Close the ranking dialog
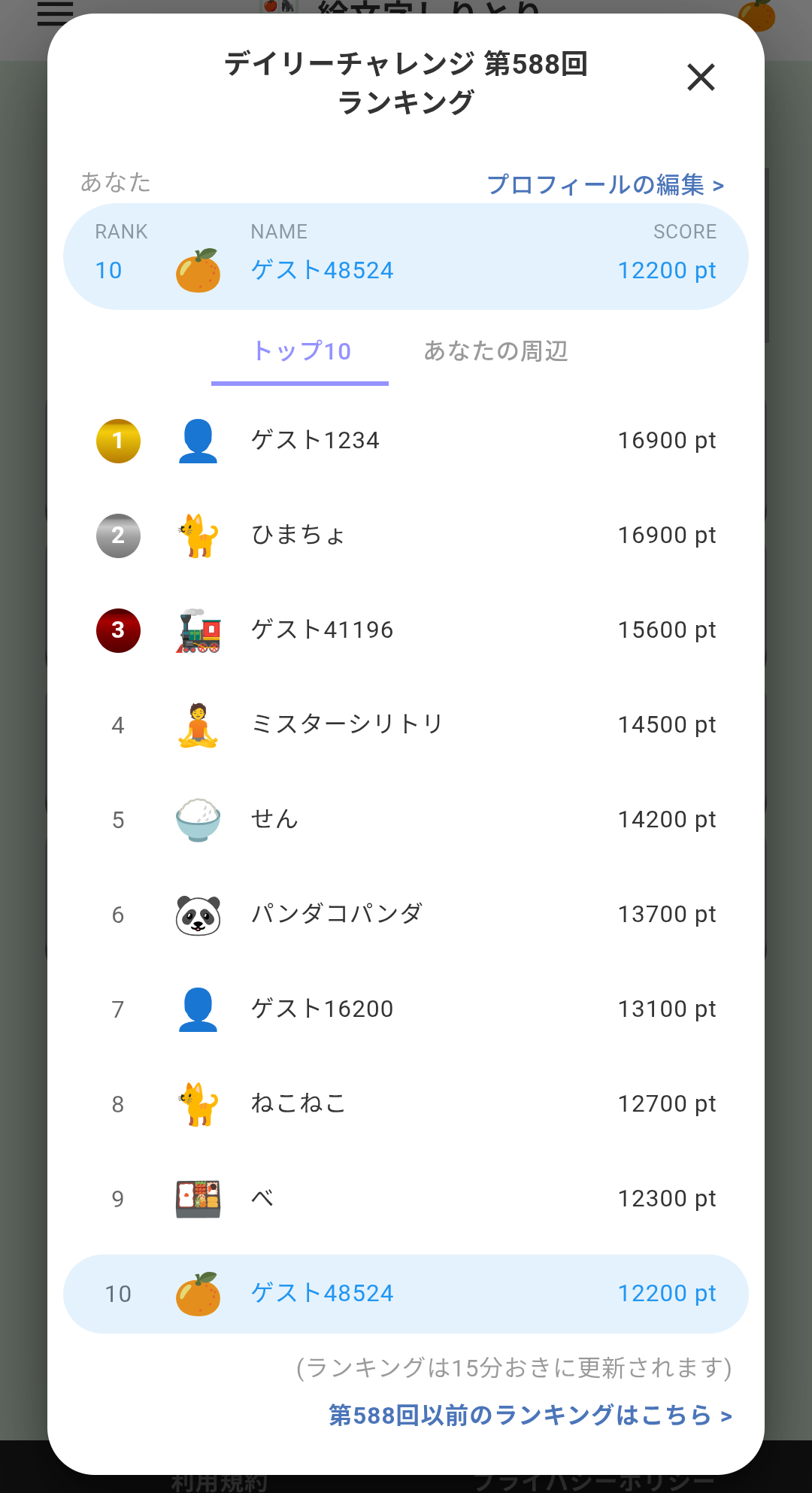Viewport: 812px width, 1493px height. (701, 77)
